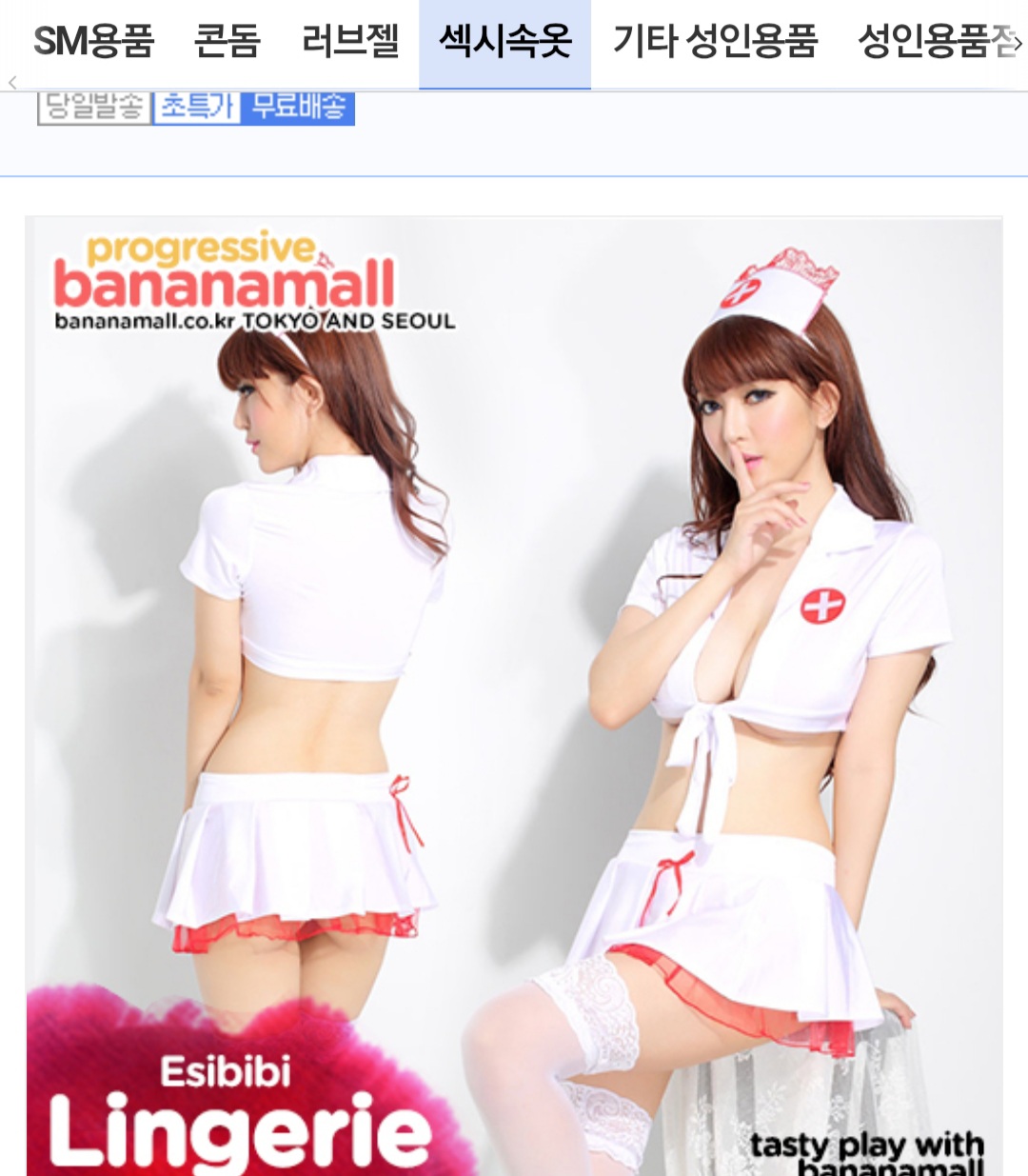This screenshot has height=1176, width=1028.
Task: Tap the 섹시속옷 tab
Action: point(504,42)
